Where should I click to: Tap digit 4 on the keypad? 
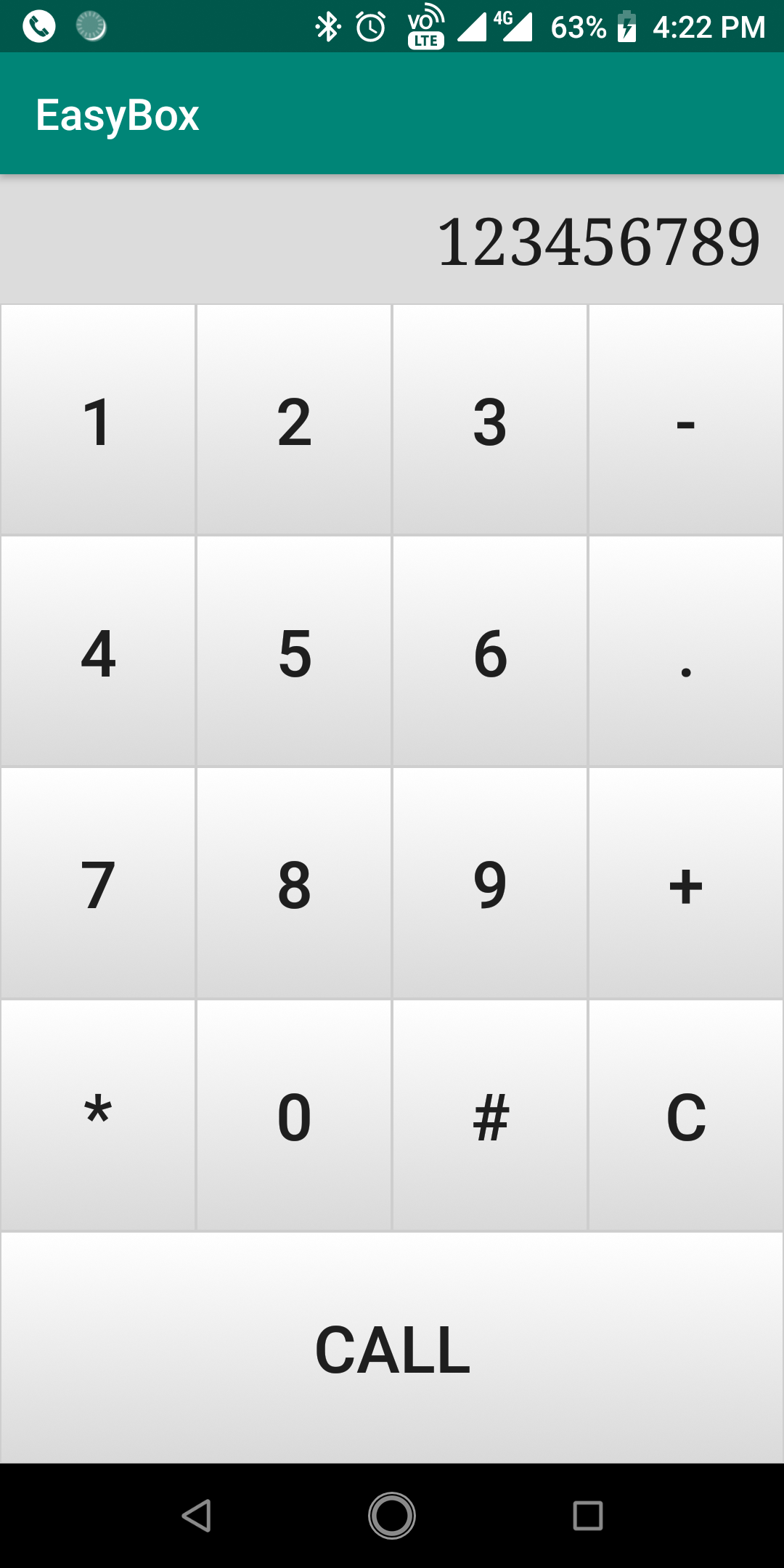(x=98, y=652)
